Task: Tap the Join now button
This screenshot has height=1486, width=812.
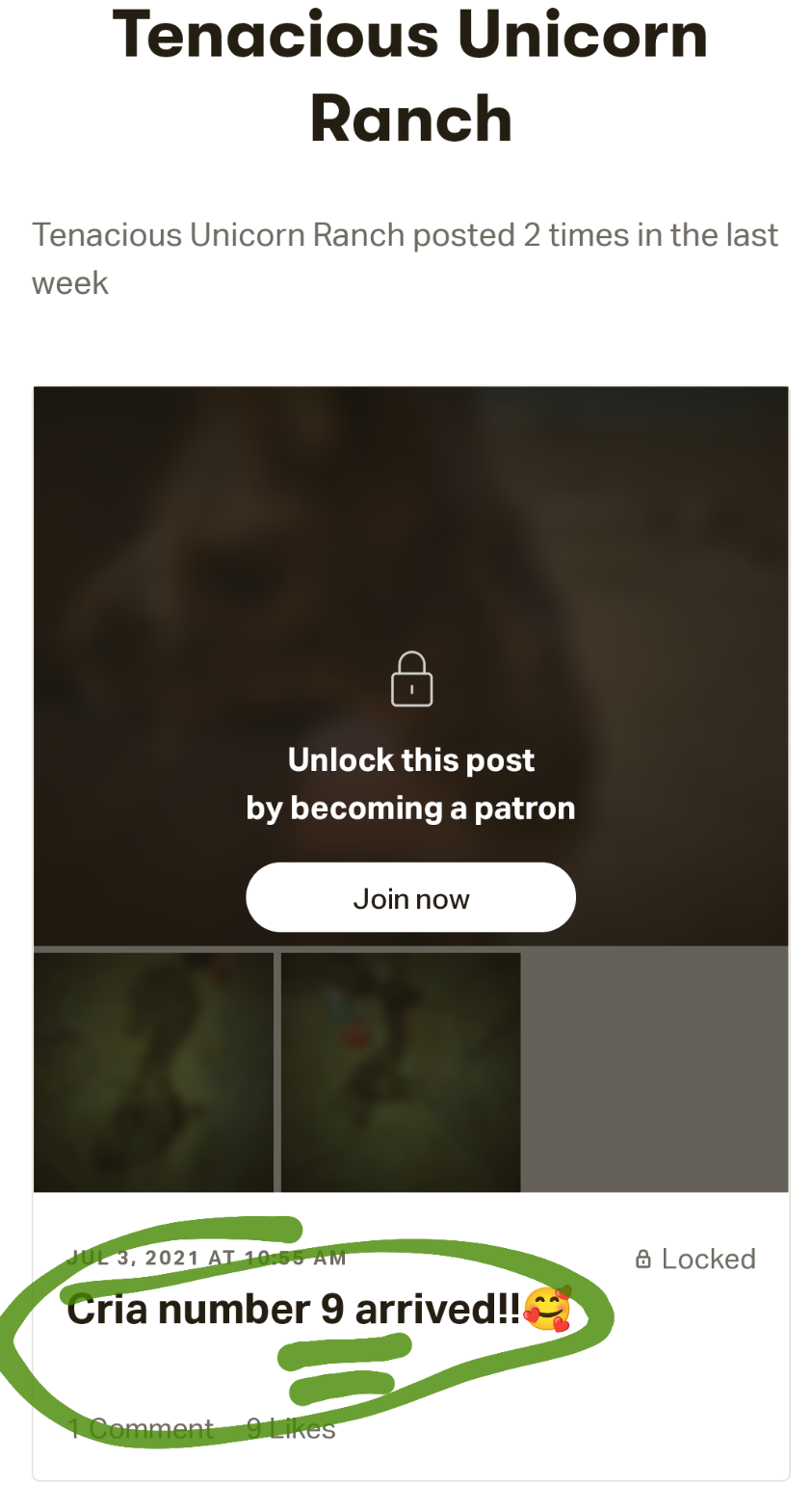Action: point(410,897)
